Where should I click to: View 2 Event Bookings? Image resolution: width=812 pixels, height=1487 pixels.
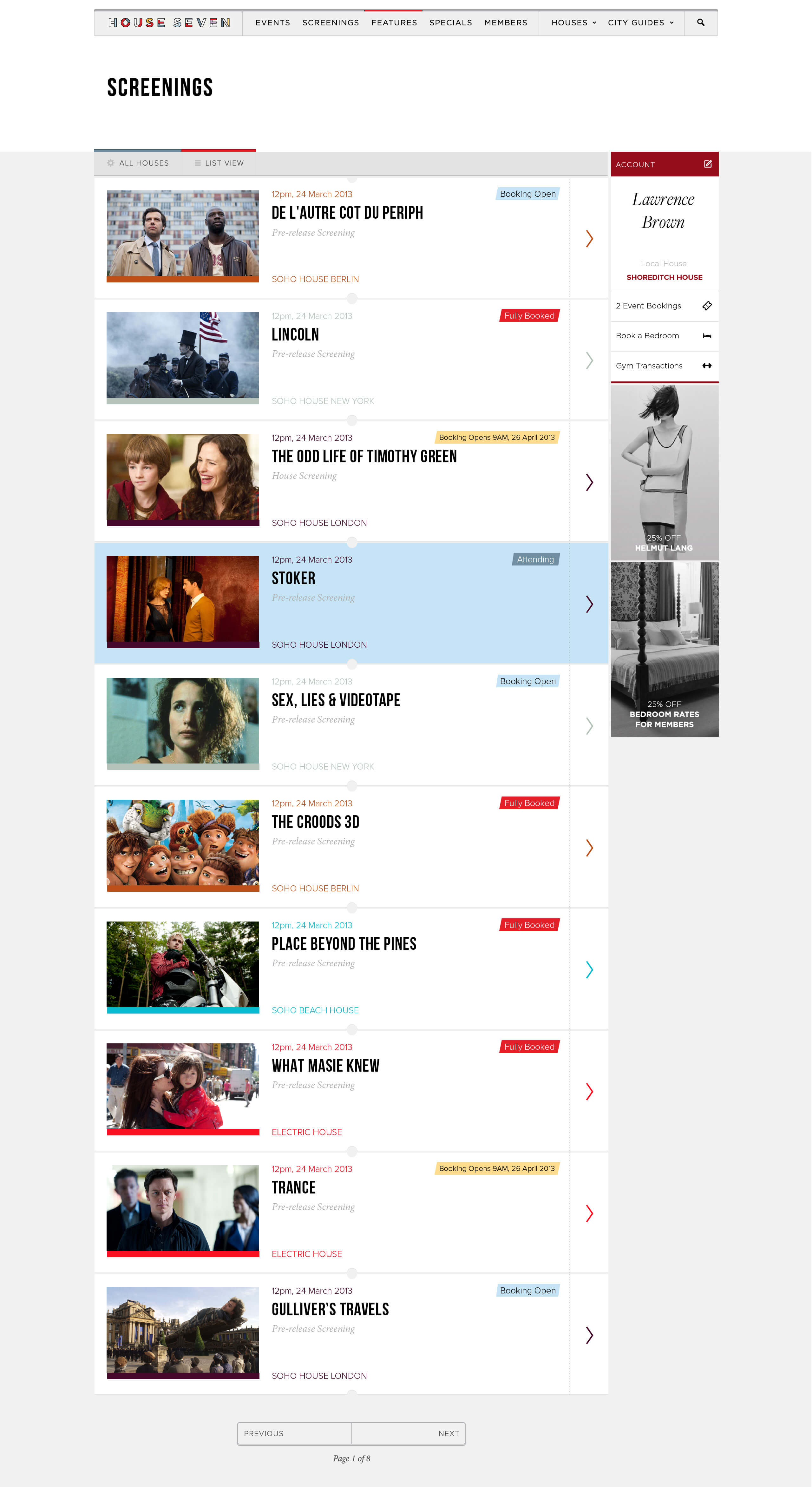click(664, 306)
